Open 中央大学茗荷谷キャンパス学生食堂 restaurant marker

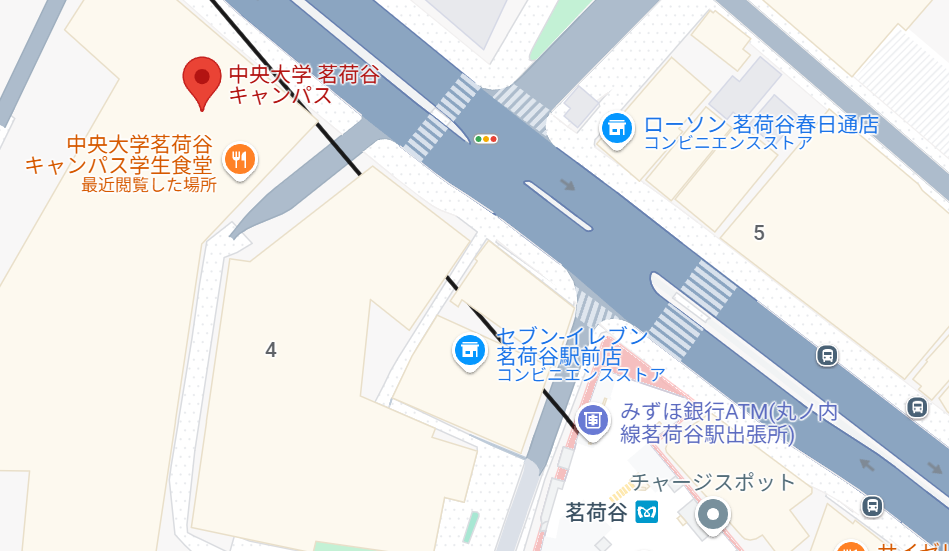click(x=241, y=159)
